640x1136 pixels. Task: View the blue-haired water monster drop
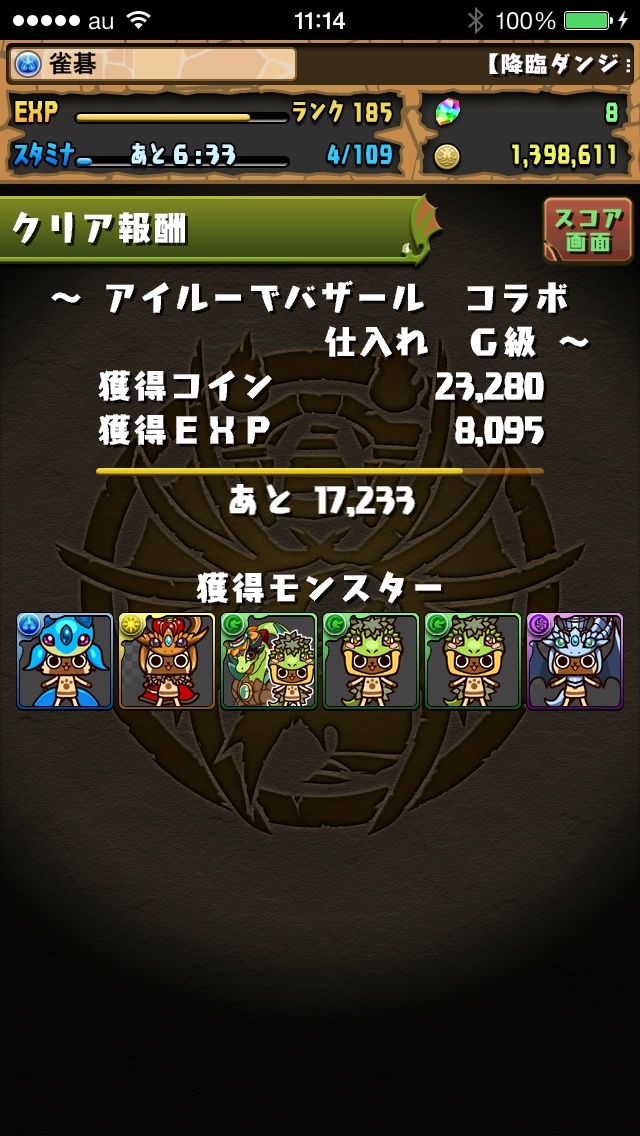click(65, 662)
